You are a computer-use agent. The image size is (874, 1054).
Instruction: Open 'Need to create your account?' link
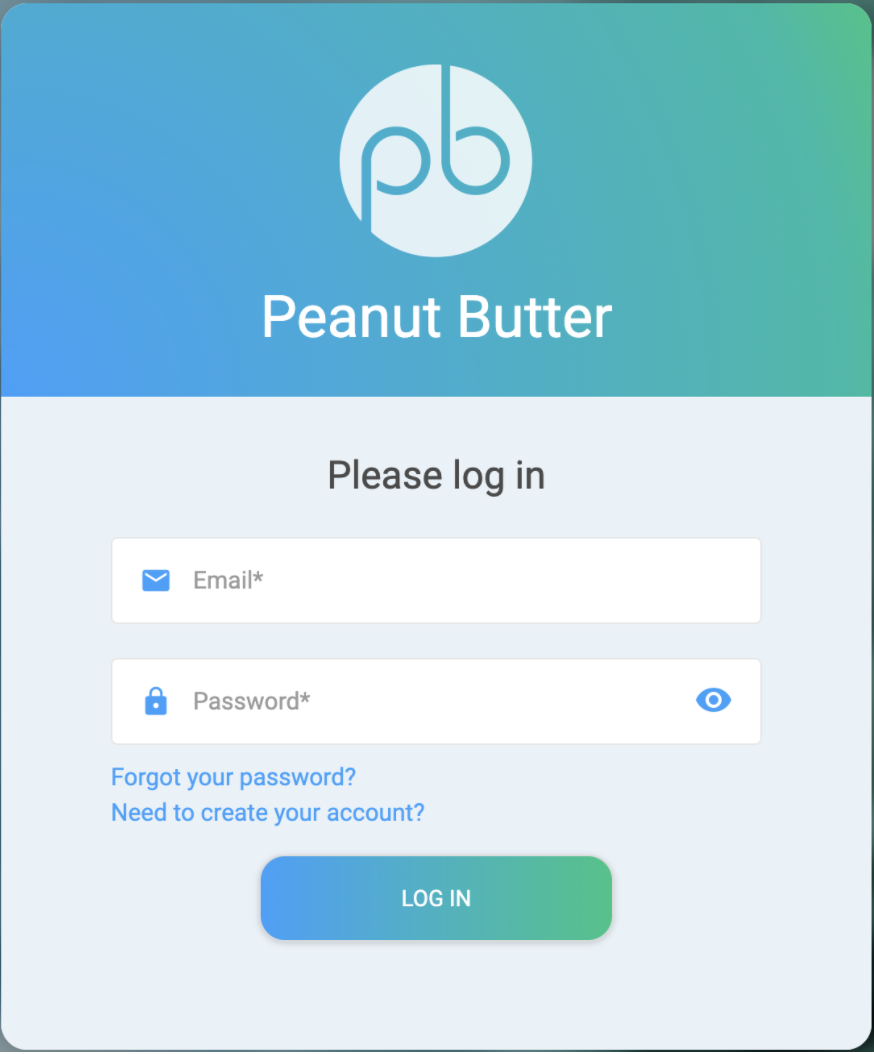[x=267, y=812]
